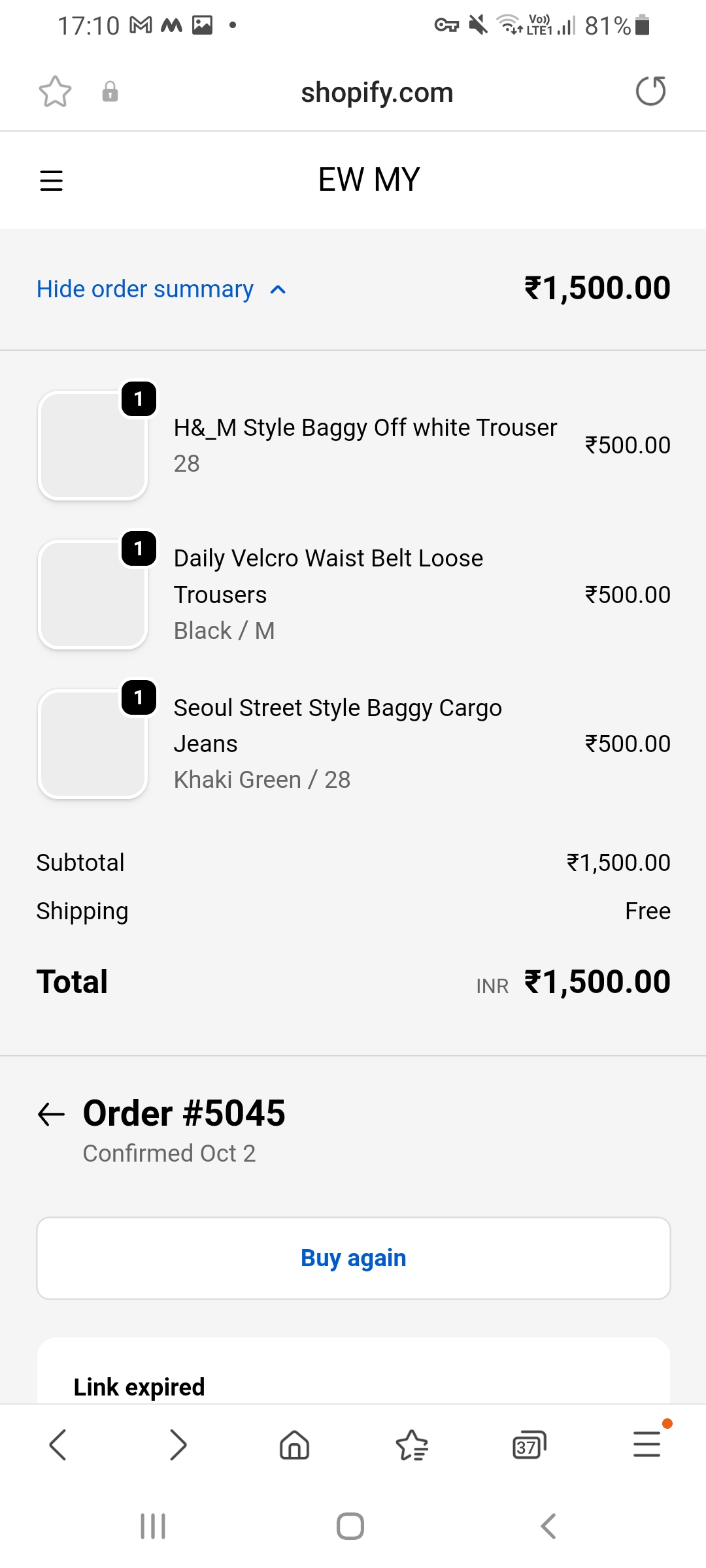Bookmark this page with the star icon

[55, 91]
